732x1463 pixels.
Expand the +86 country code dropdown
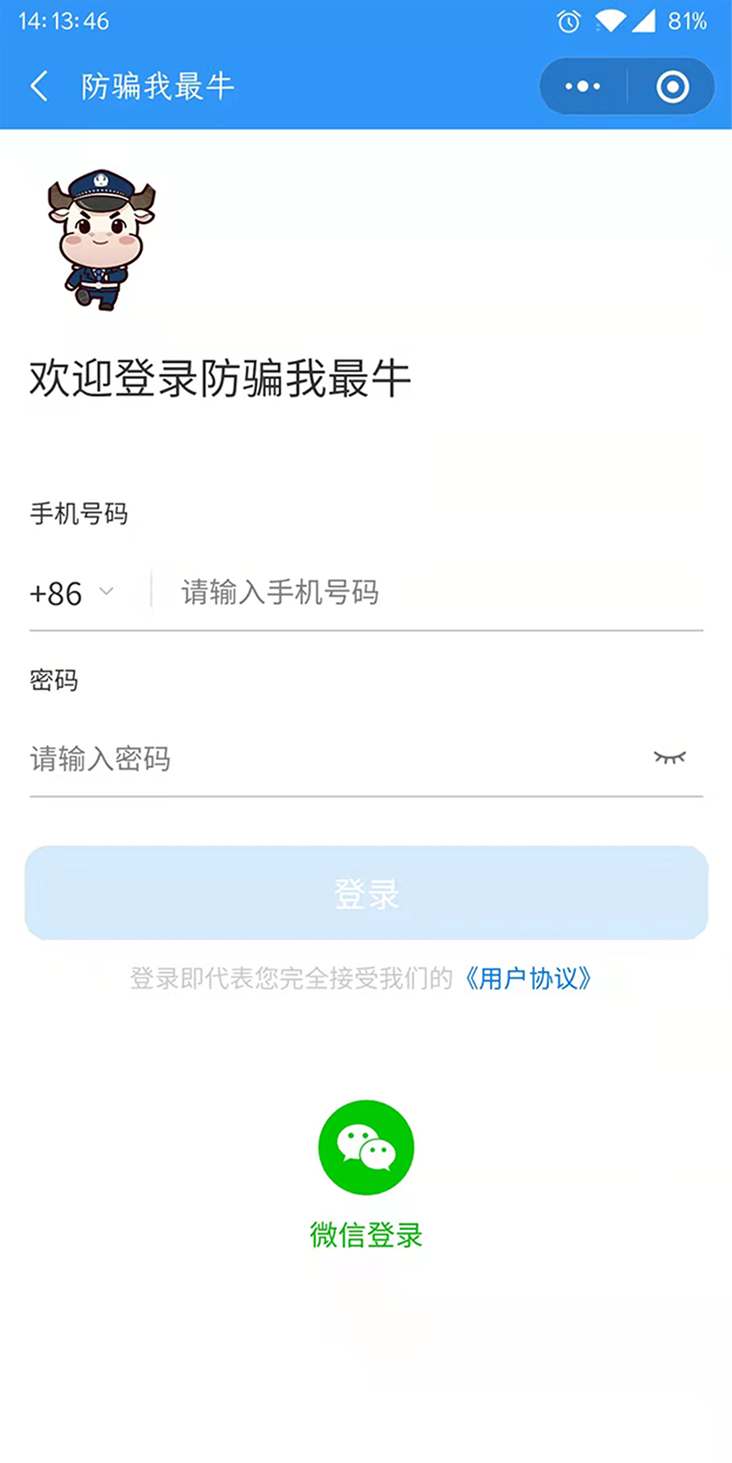(73, 593)
